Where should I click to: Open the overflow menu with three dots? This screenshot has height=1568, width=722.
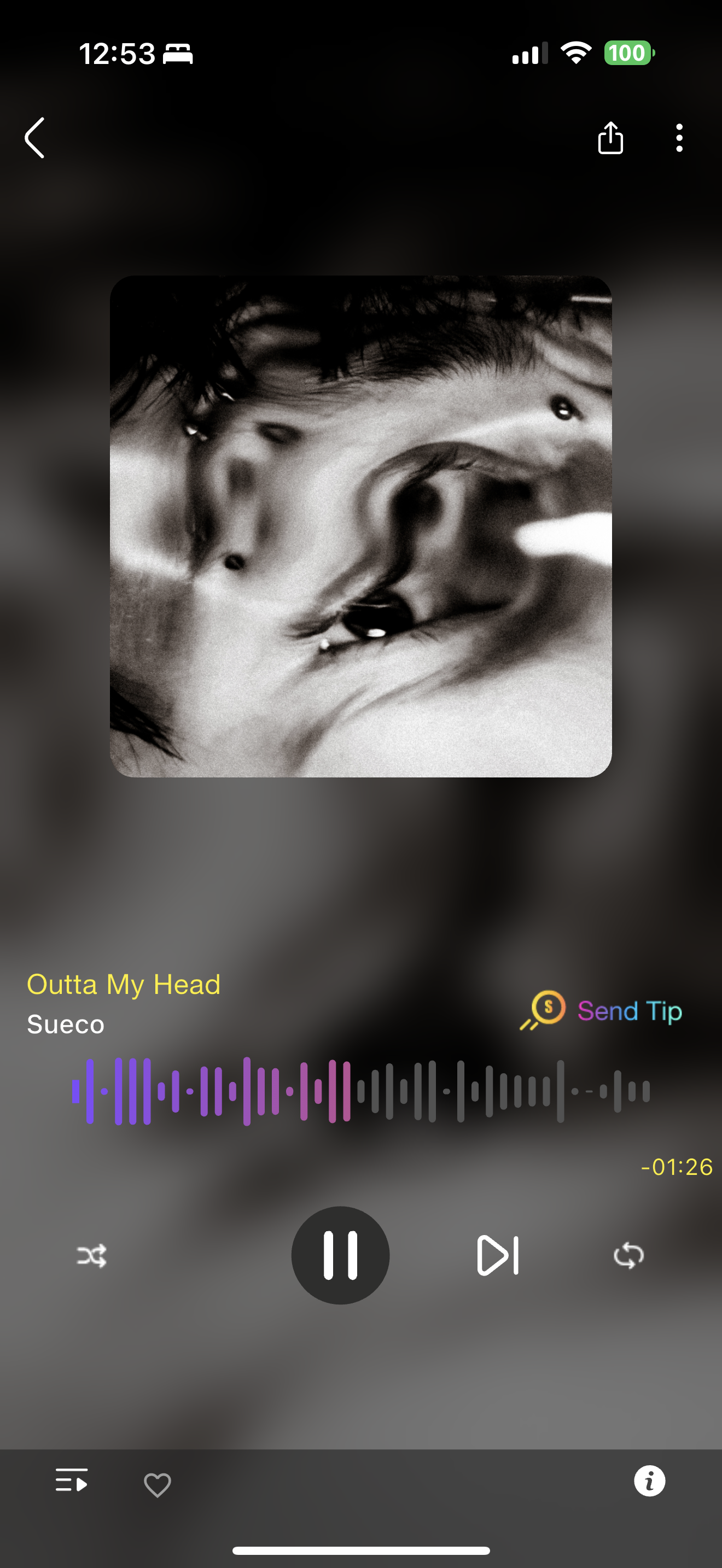click(x=679, y=138)
